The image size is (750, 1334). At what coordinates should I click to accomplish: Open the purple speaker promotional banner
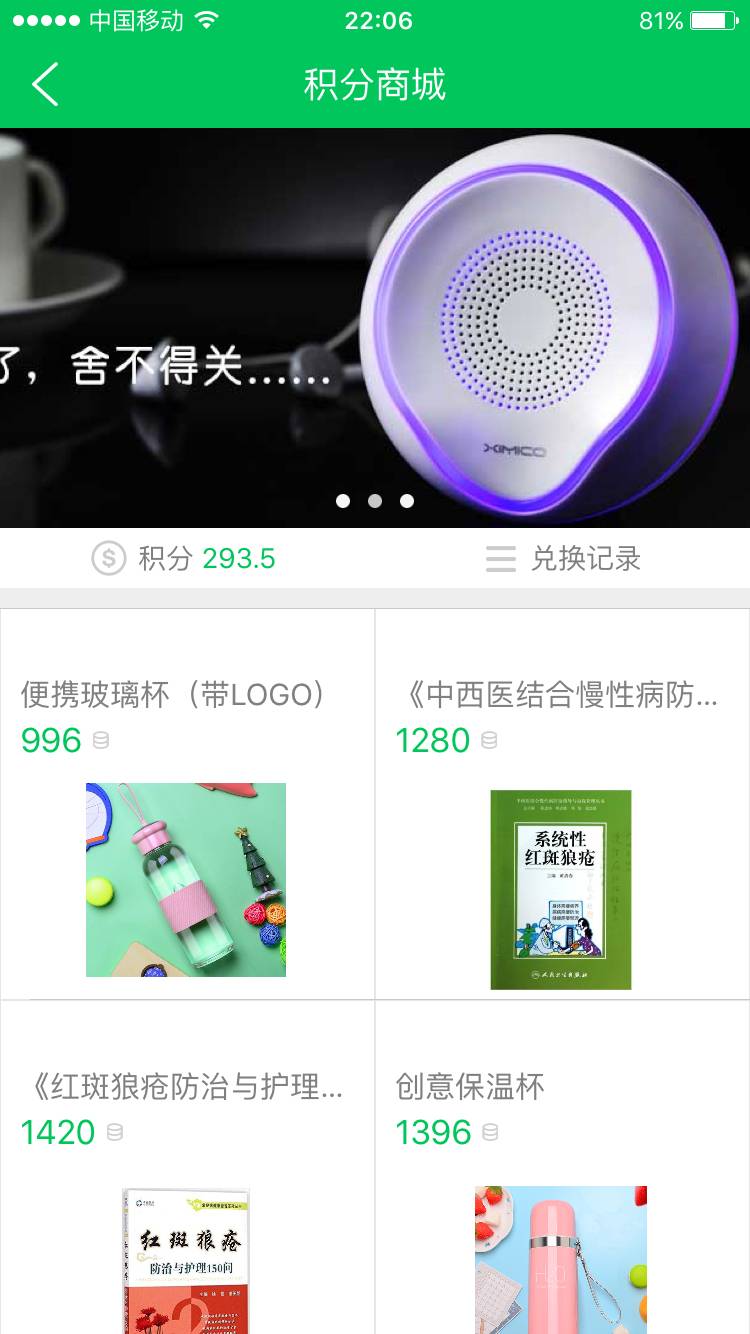pos(375,328)
